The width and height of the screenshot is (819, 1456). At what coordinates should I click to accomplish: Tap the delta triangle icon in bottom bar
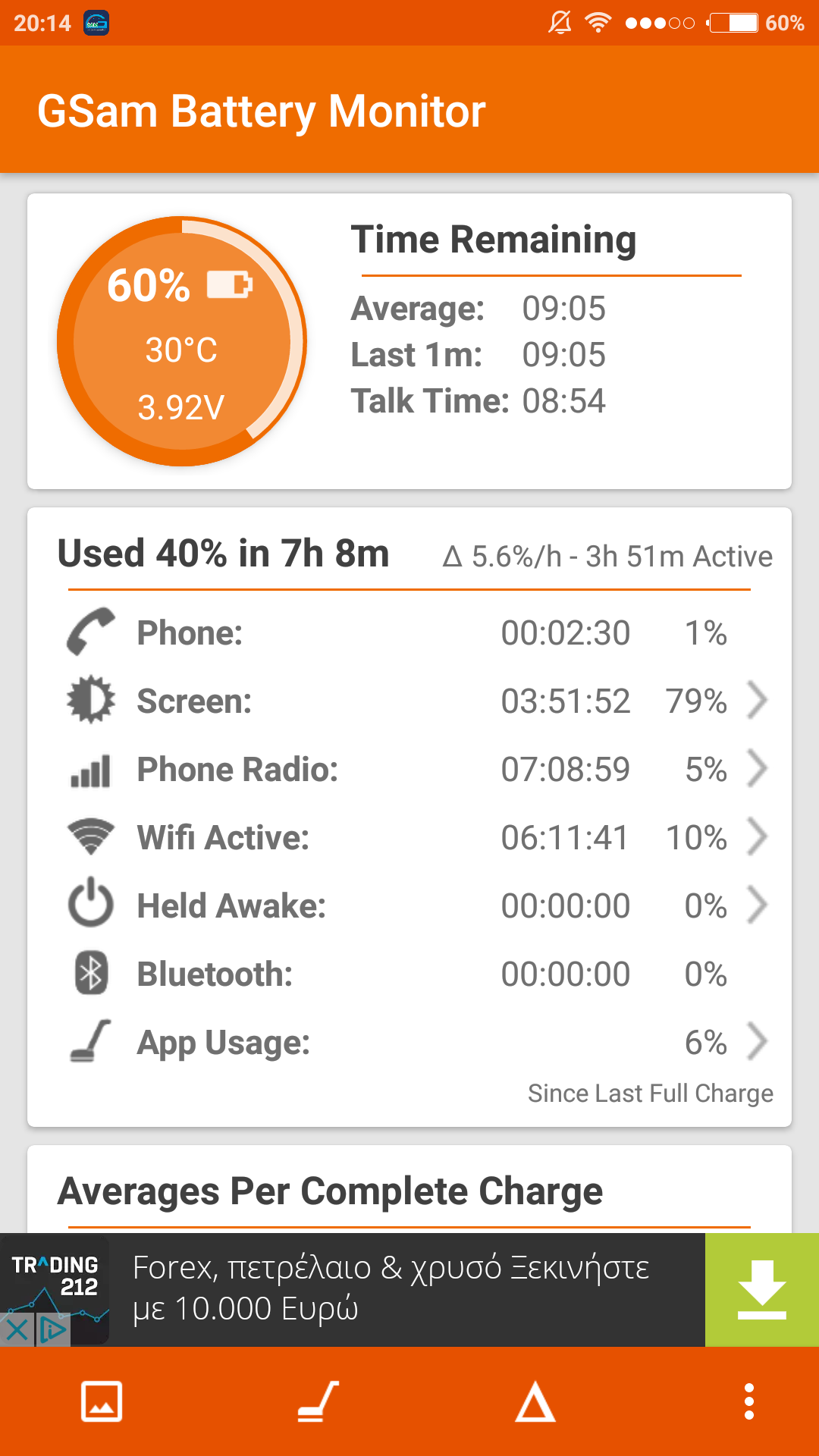tap(535, 1401)
